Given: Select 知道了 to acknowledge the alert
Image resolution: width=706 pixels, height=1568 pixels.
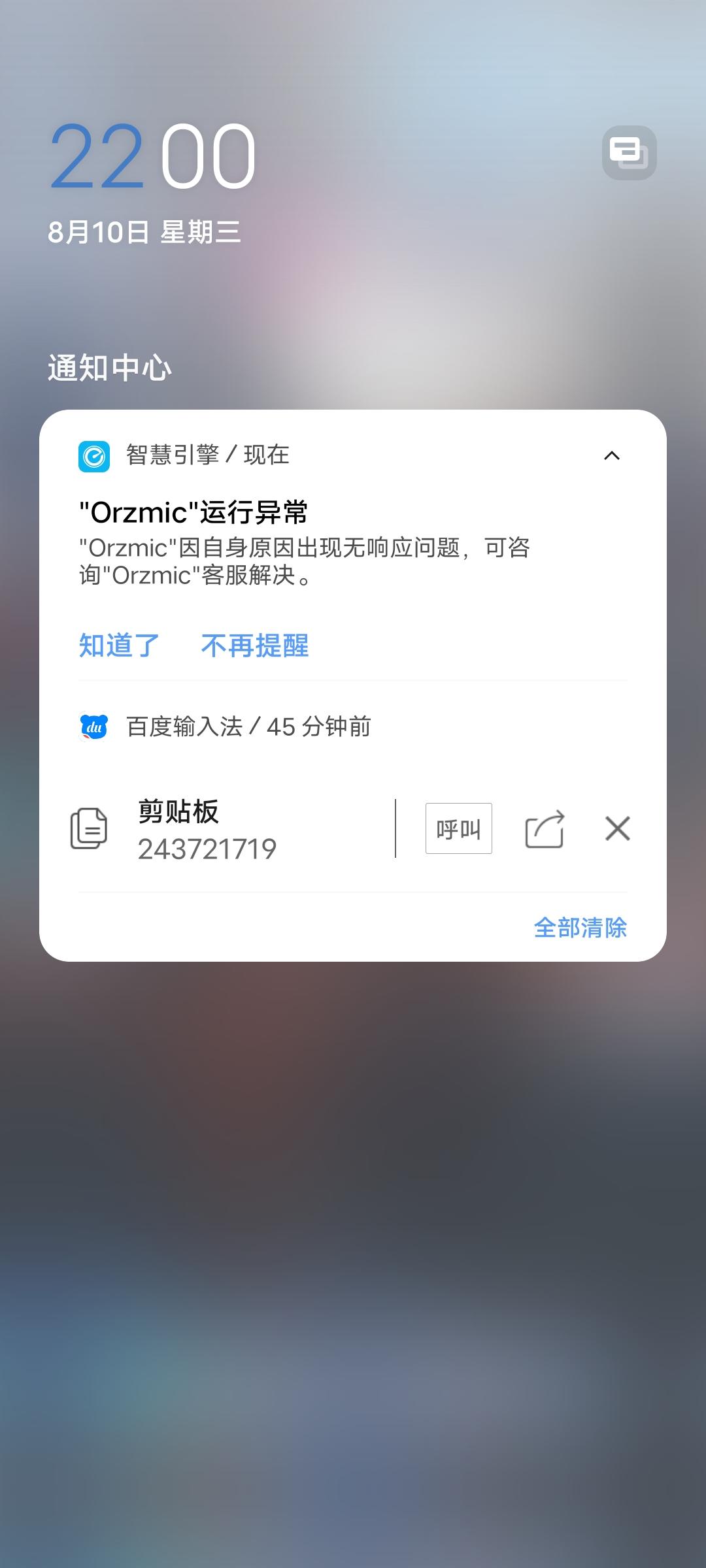Looking at the screenshot, I should 119,645.
